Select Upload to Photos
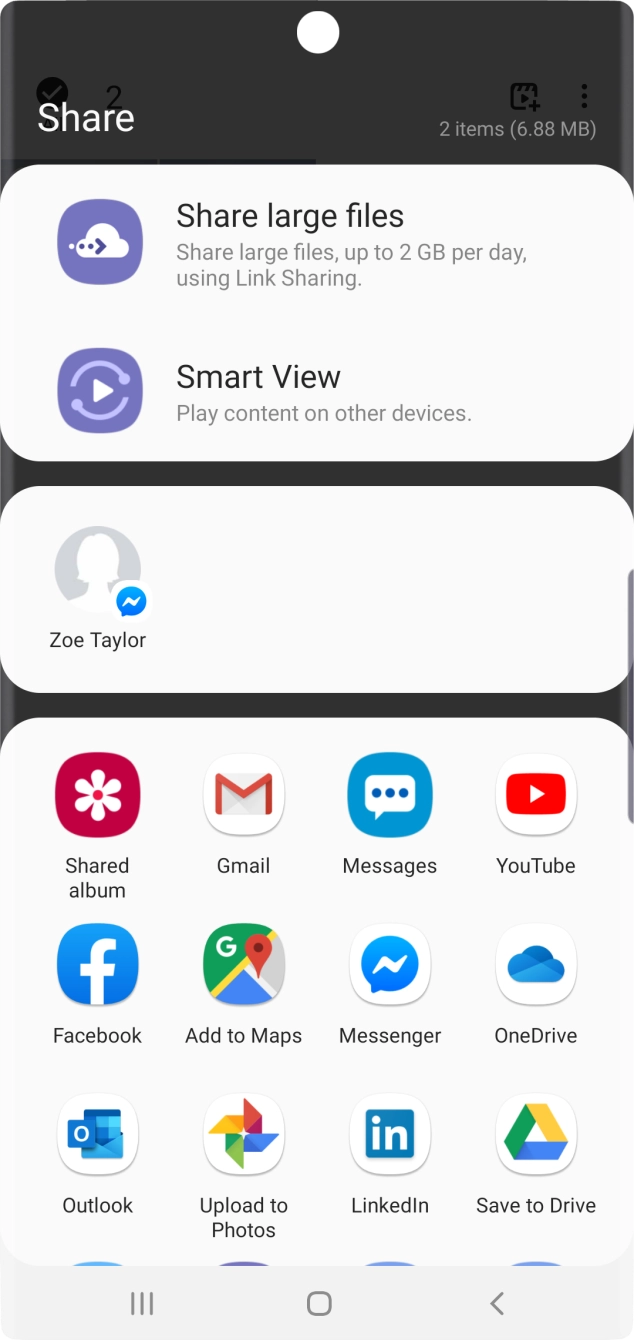The width and height of the screenshot is (634, 1340). coord(243,1136)
